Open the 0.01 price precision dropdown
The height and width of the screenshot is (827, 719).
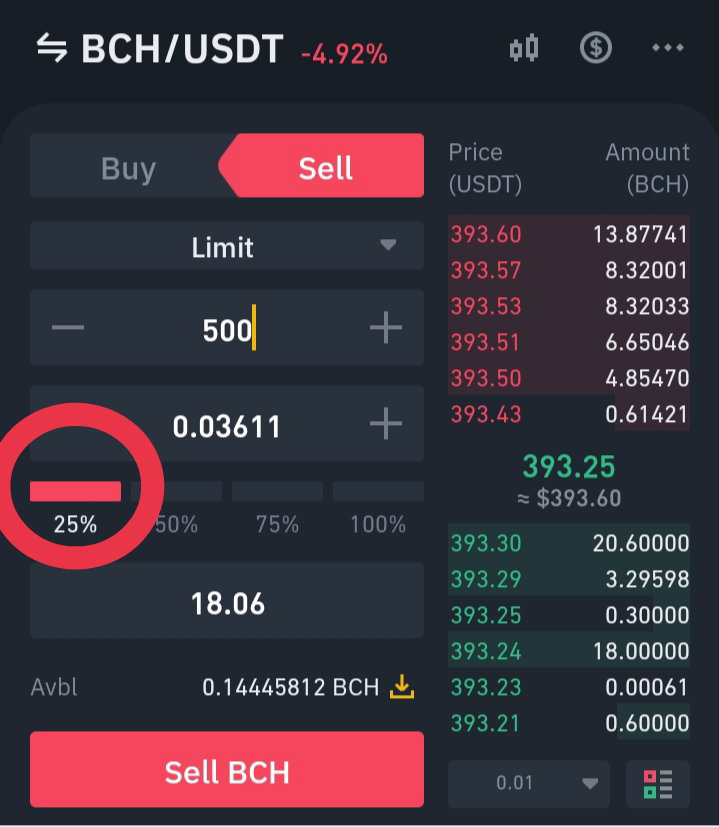click(x=529, y=783)
